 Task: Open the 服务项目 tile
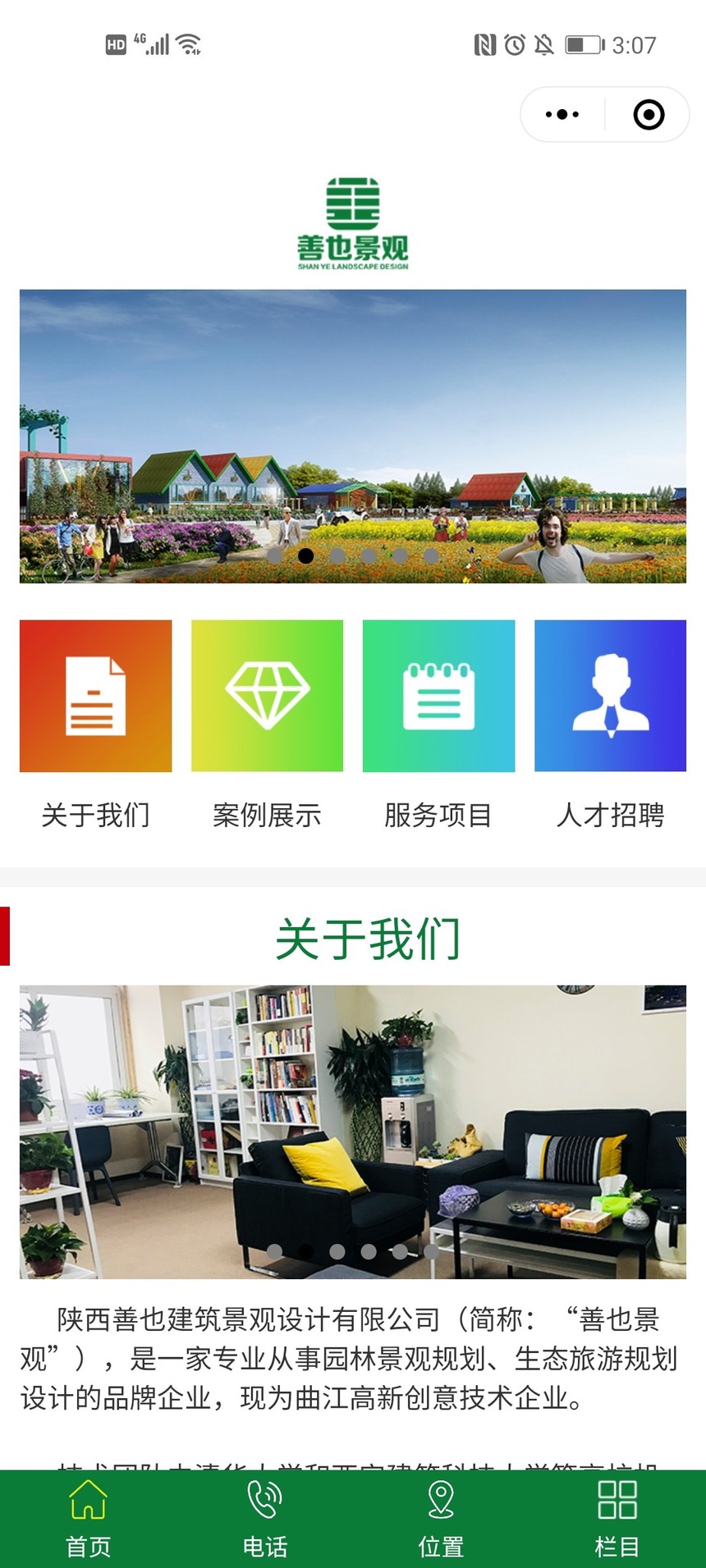coord(438,725)
